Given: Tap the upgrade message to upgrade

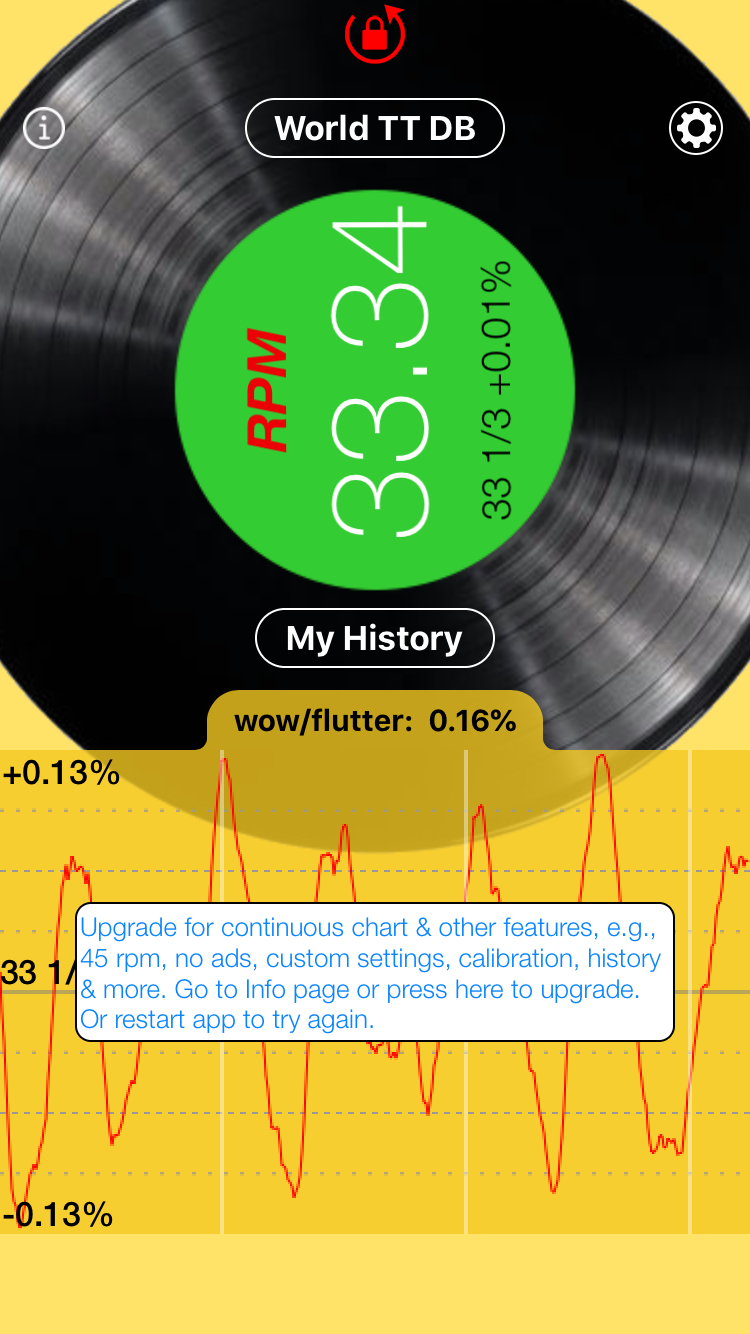Looking at the screenshot, I should (x=375, y=973).
